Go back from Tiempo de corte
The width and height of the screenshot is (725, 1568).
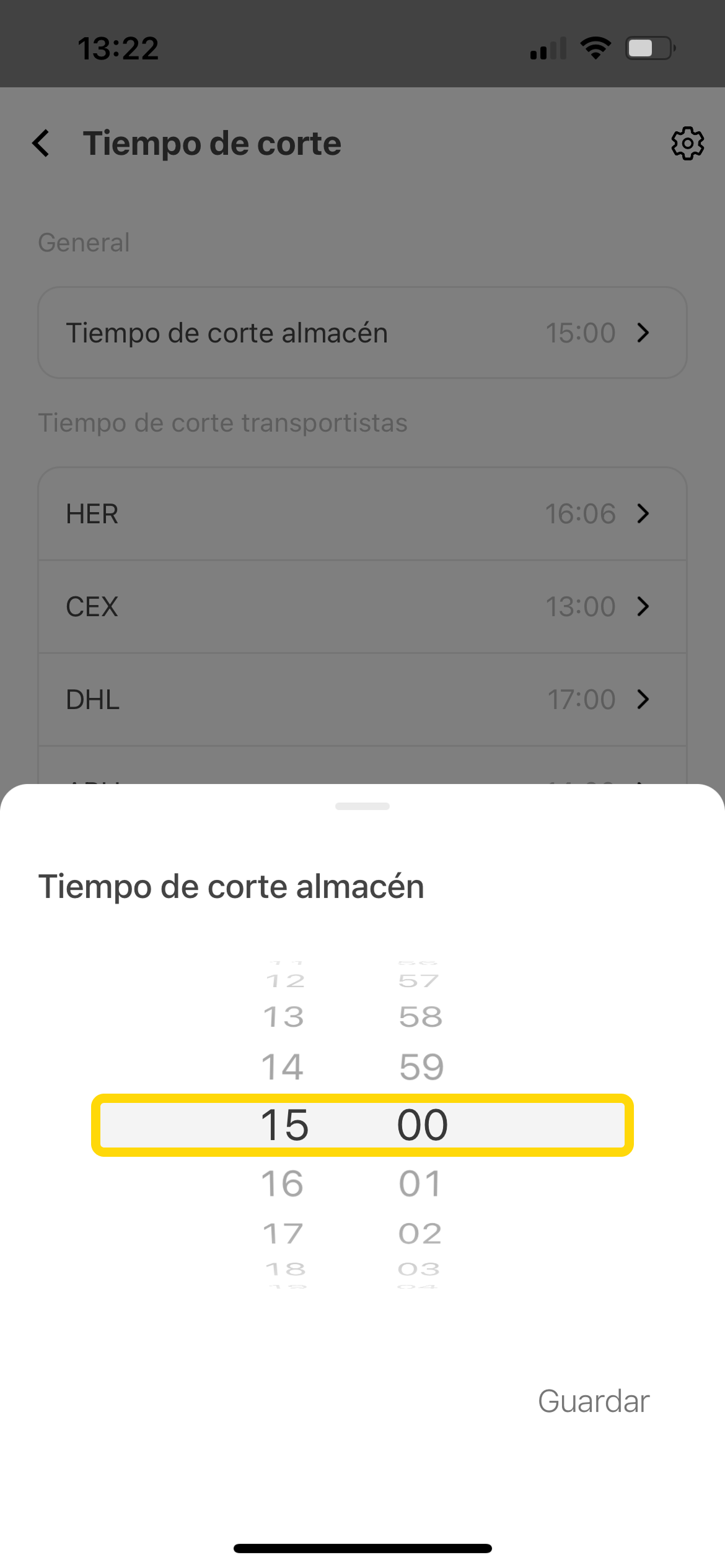[x=41, y=143]
